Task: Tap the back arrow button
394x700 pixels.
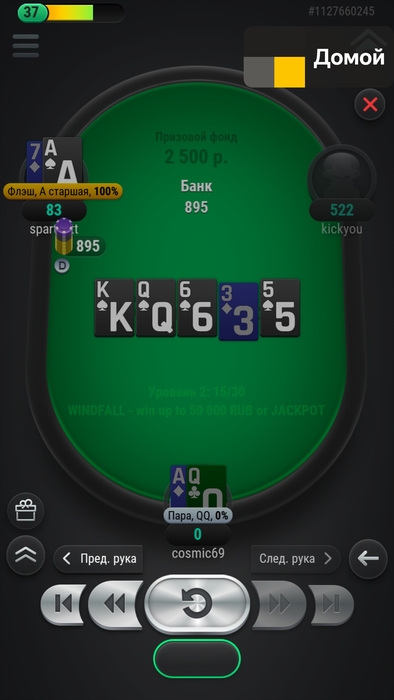Action: click(368, 559)
